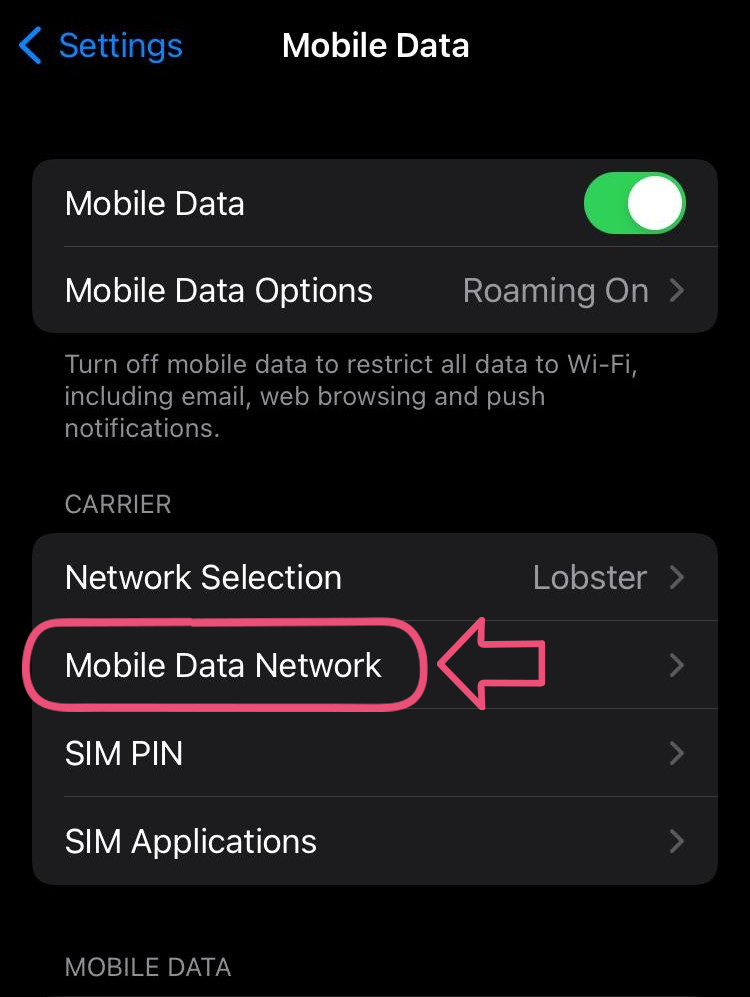The image size is (750, 997).
Task: Tap the chevron beside SIM Applications
Action: (678, 841)
